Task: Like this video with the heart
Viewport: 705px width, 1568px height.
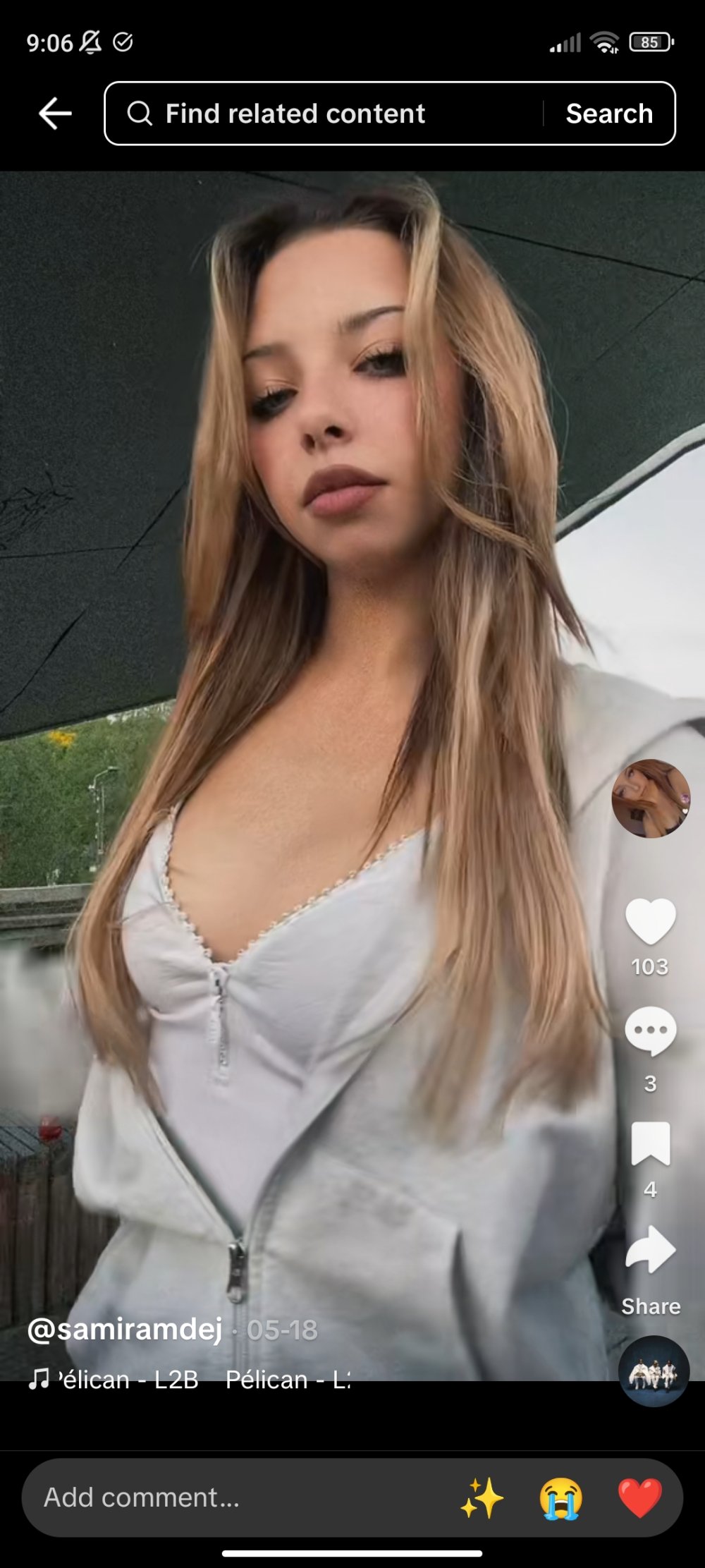Action: [650, 921]
